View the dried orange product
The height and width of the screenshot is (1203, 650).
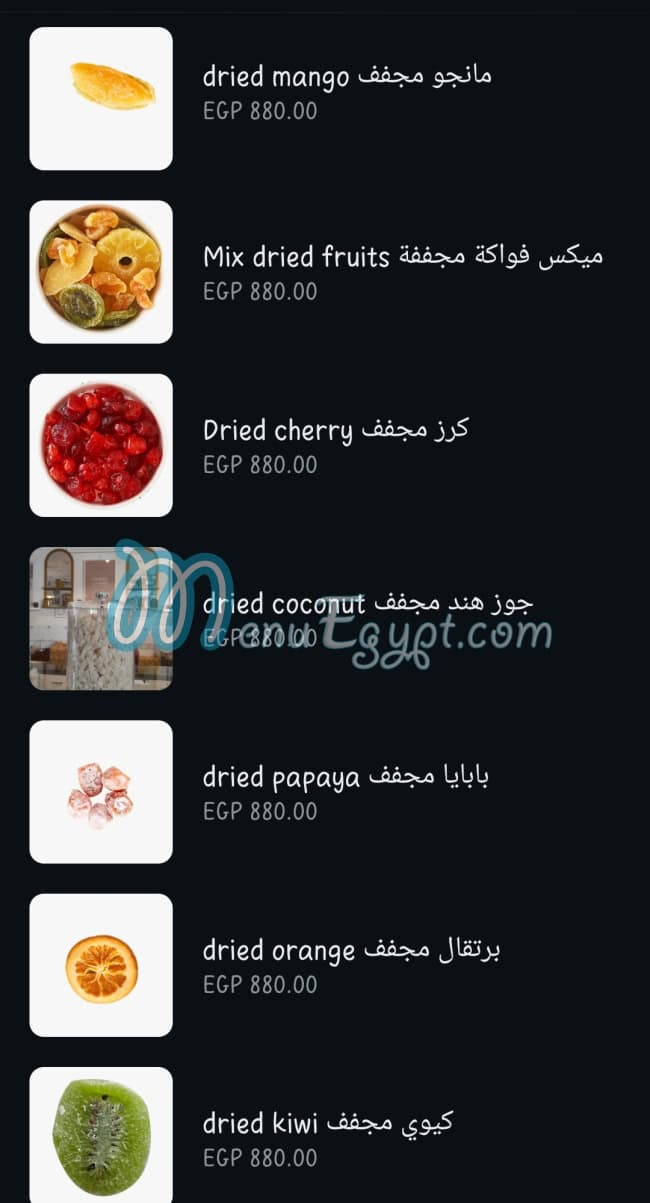pos(350,950)
